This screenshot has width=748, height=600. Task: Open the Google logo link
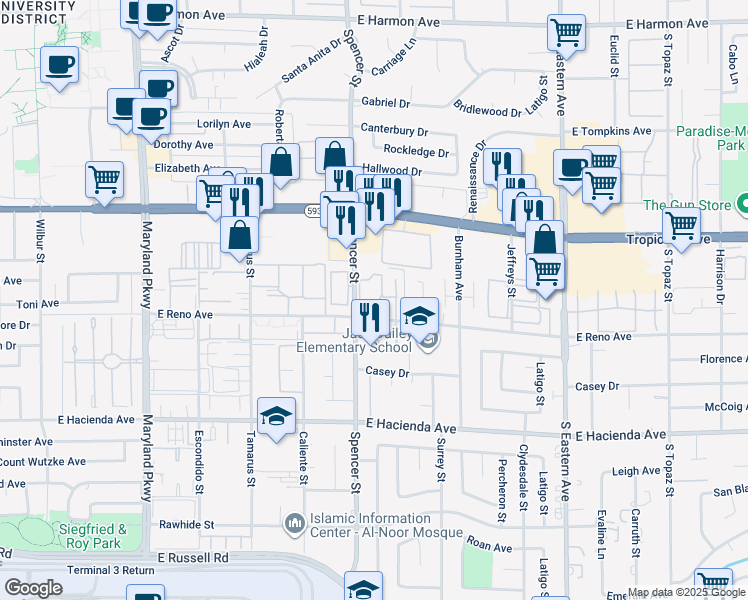click(34, 588)
